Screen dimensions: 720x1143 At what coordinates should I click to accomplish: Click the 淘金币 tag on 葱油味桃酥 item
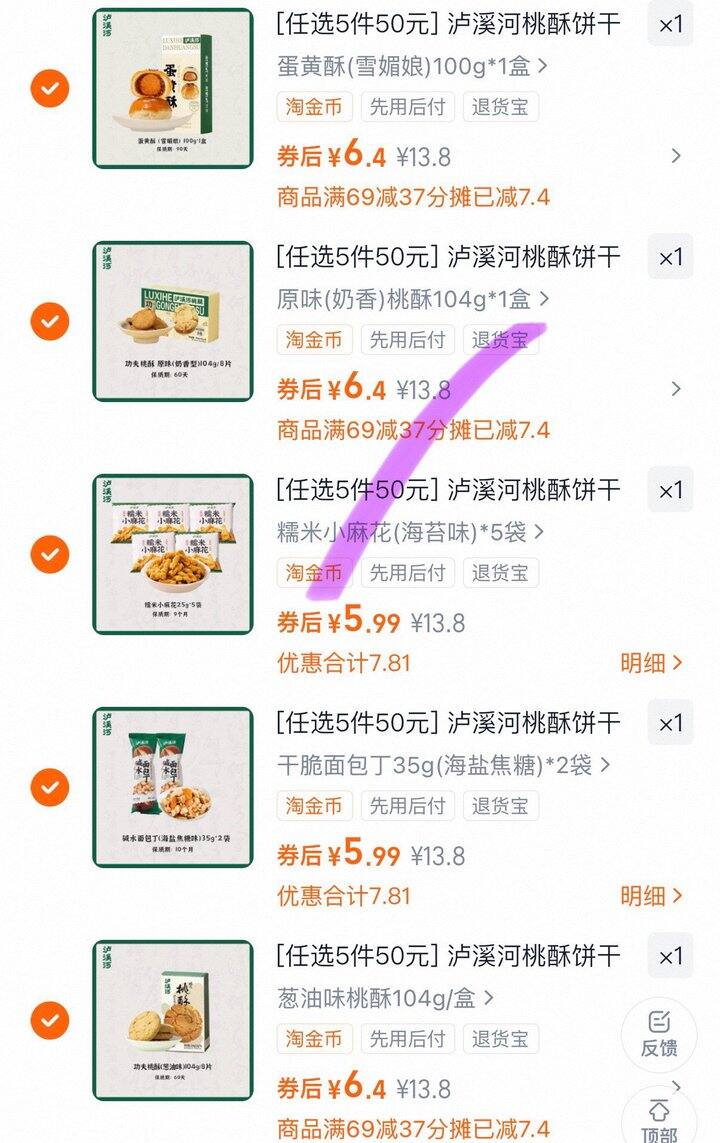click(314, 1038)
